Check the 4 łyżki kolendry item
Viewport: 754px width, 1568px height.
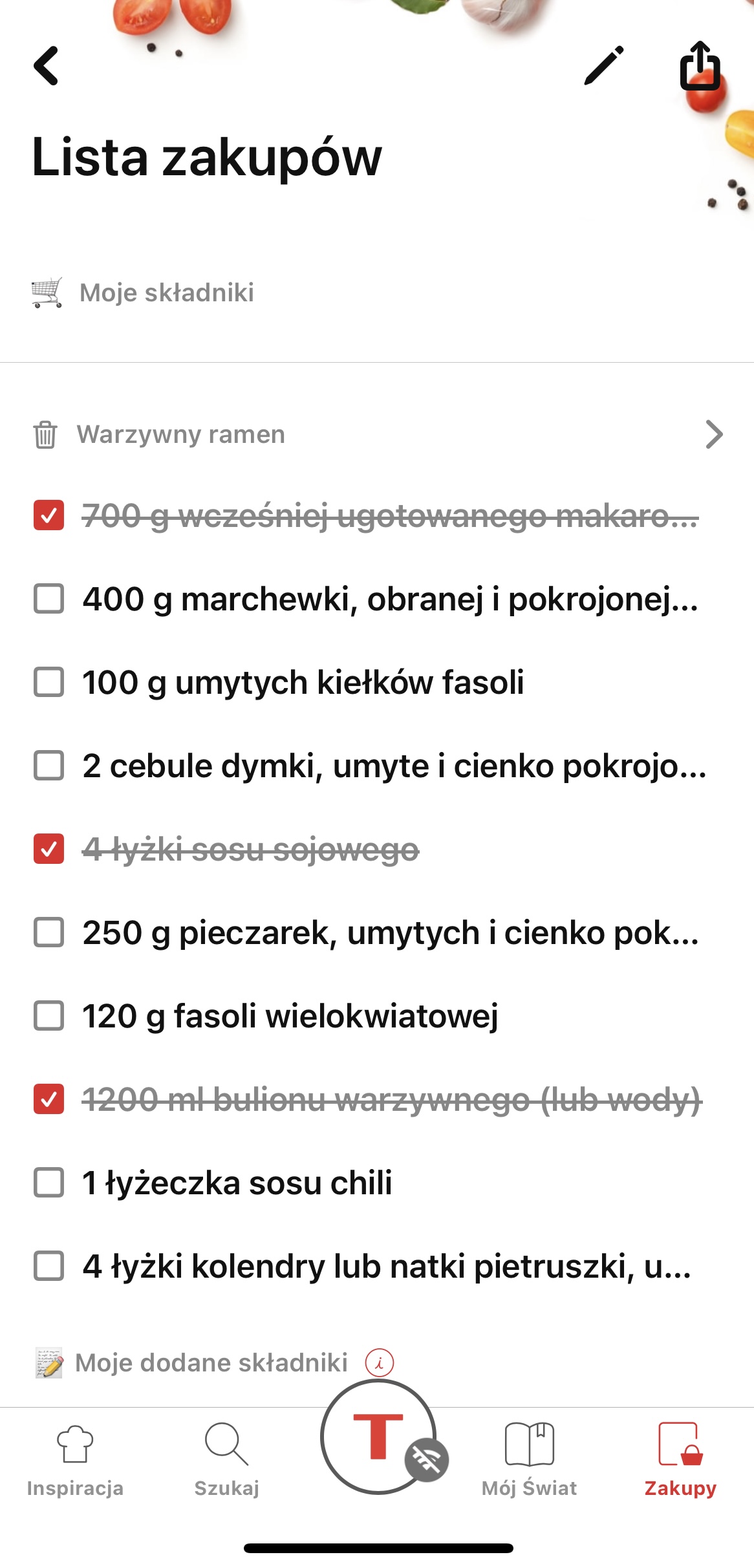[49, 1266]
